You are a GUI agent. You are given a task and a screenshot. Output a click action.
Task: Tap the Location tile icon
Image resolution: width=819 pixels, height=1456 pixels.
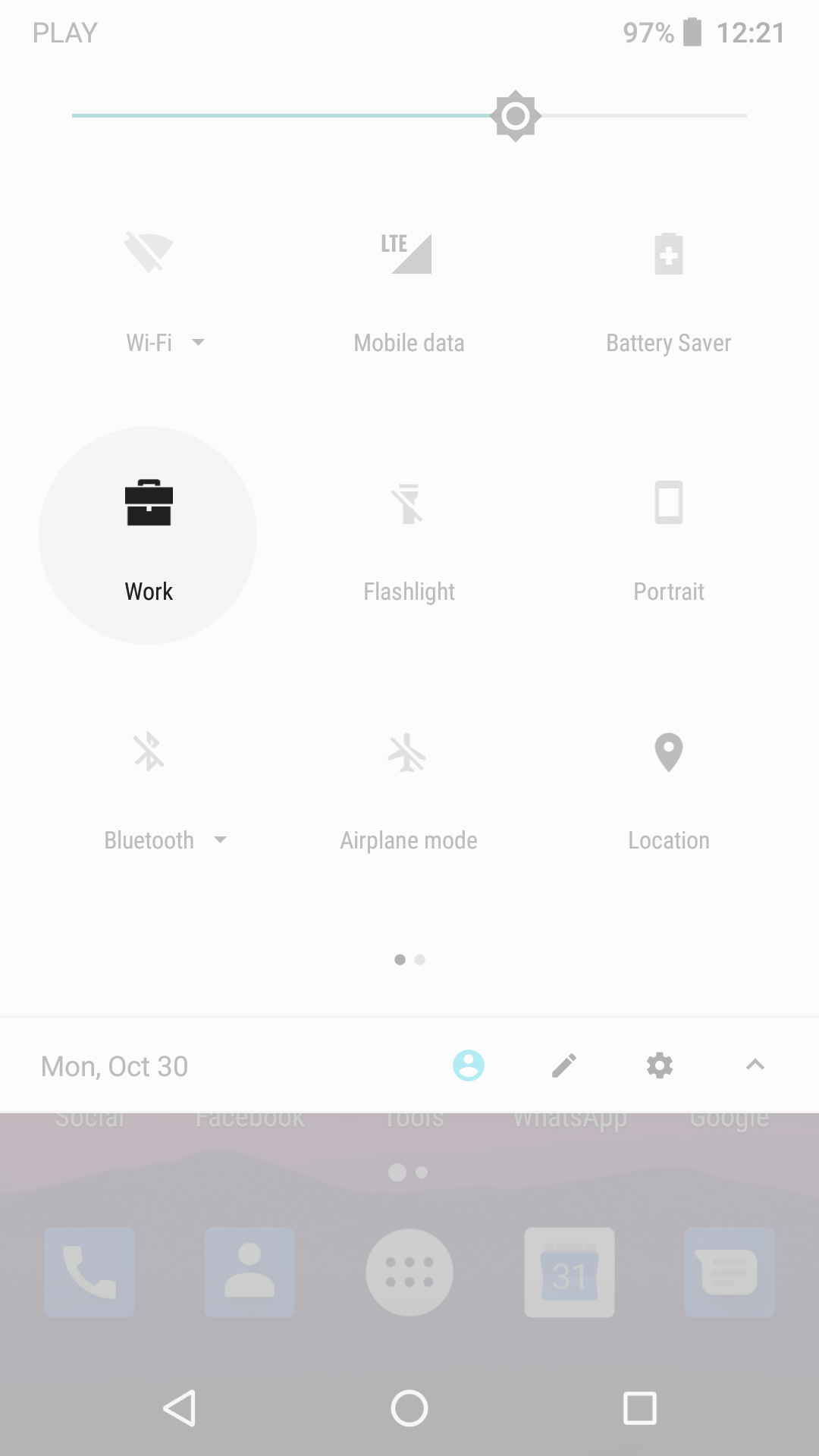668,752
